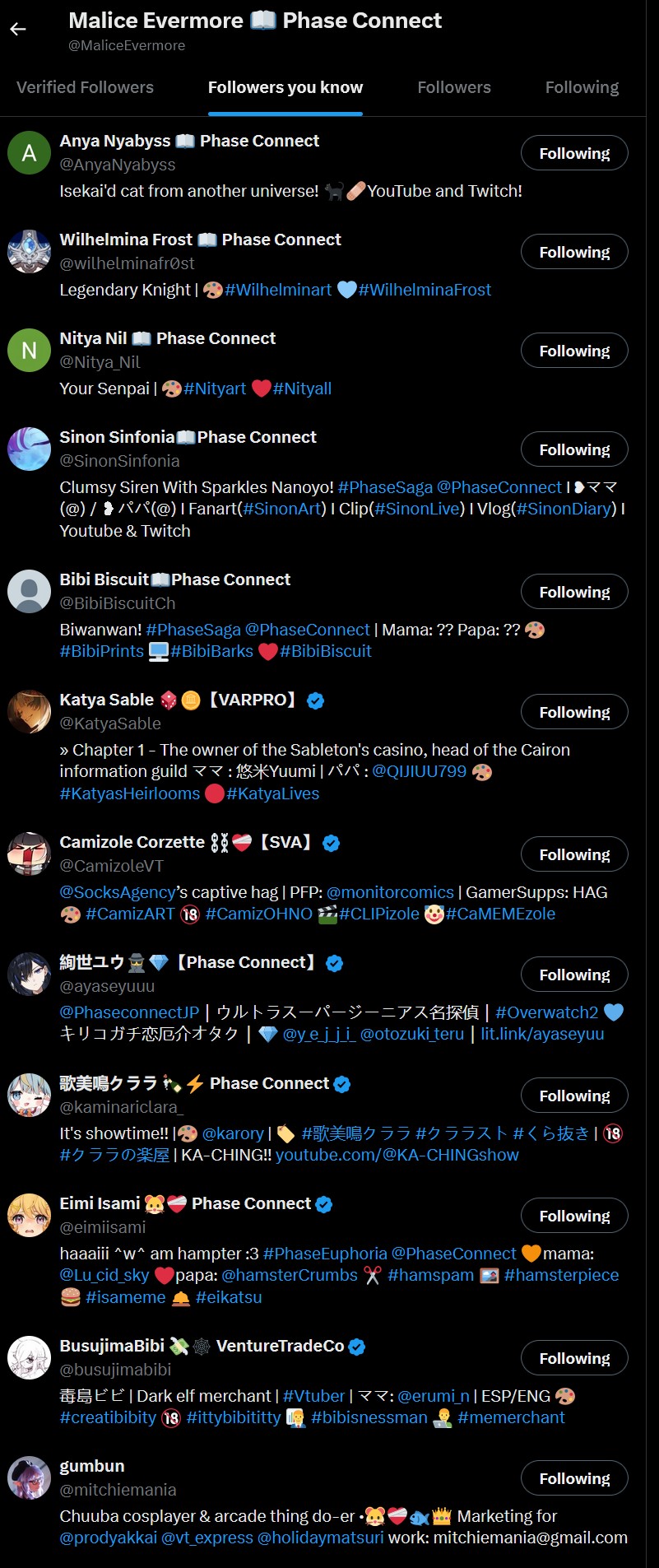
Task: Go back using the arrow icon
Action: pyautogui.click(x=18, y=30)
